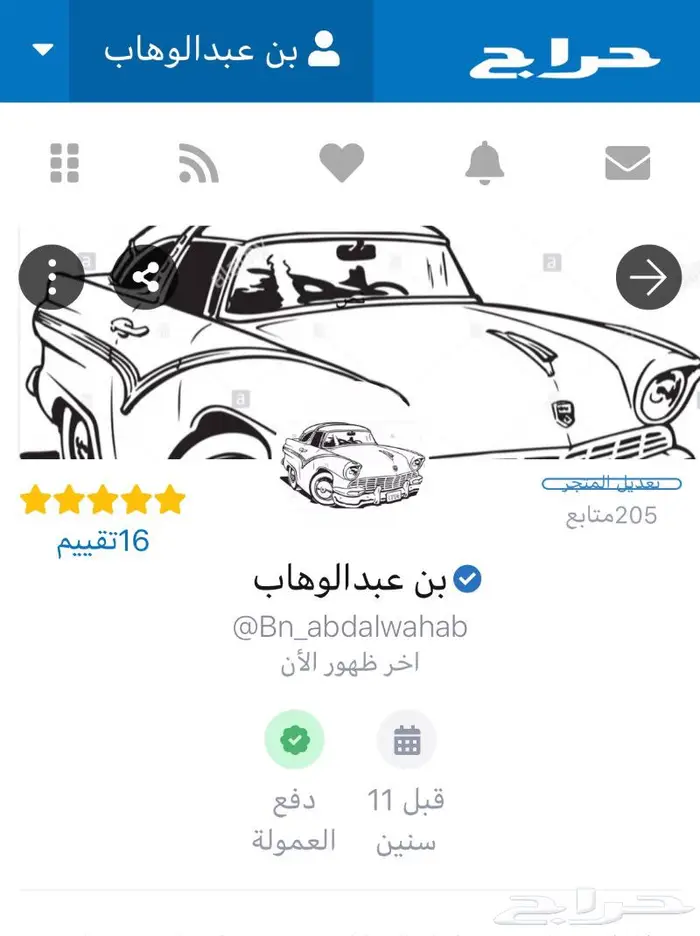
Task: Open the followed feed icon
Action: pos(198,163)
